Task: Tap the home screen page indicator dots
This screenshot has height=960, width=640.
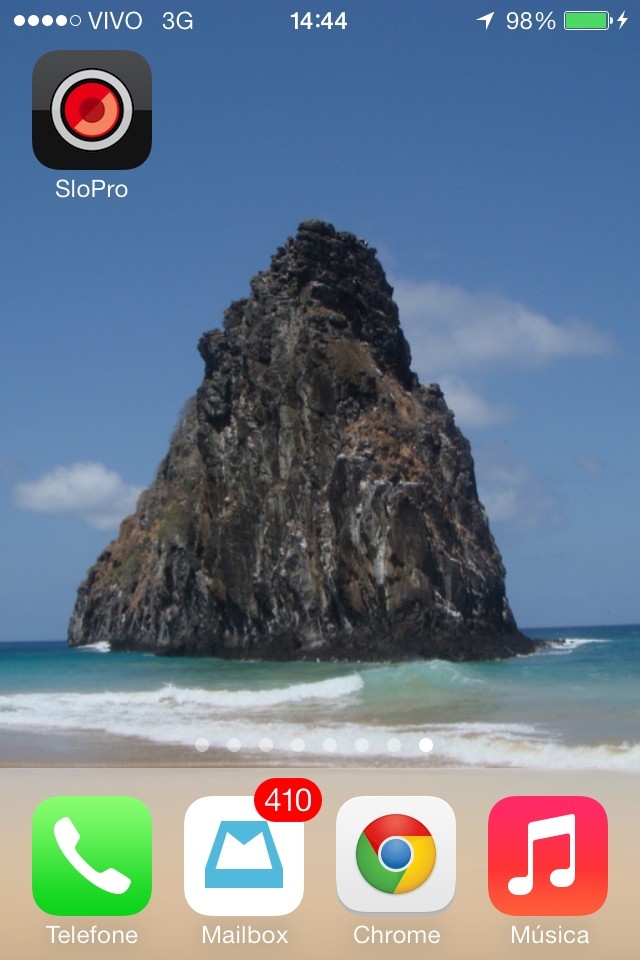Action: [x=314, y=745]
